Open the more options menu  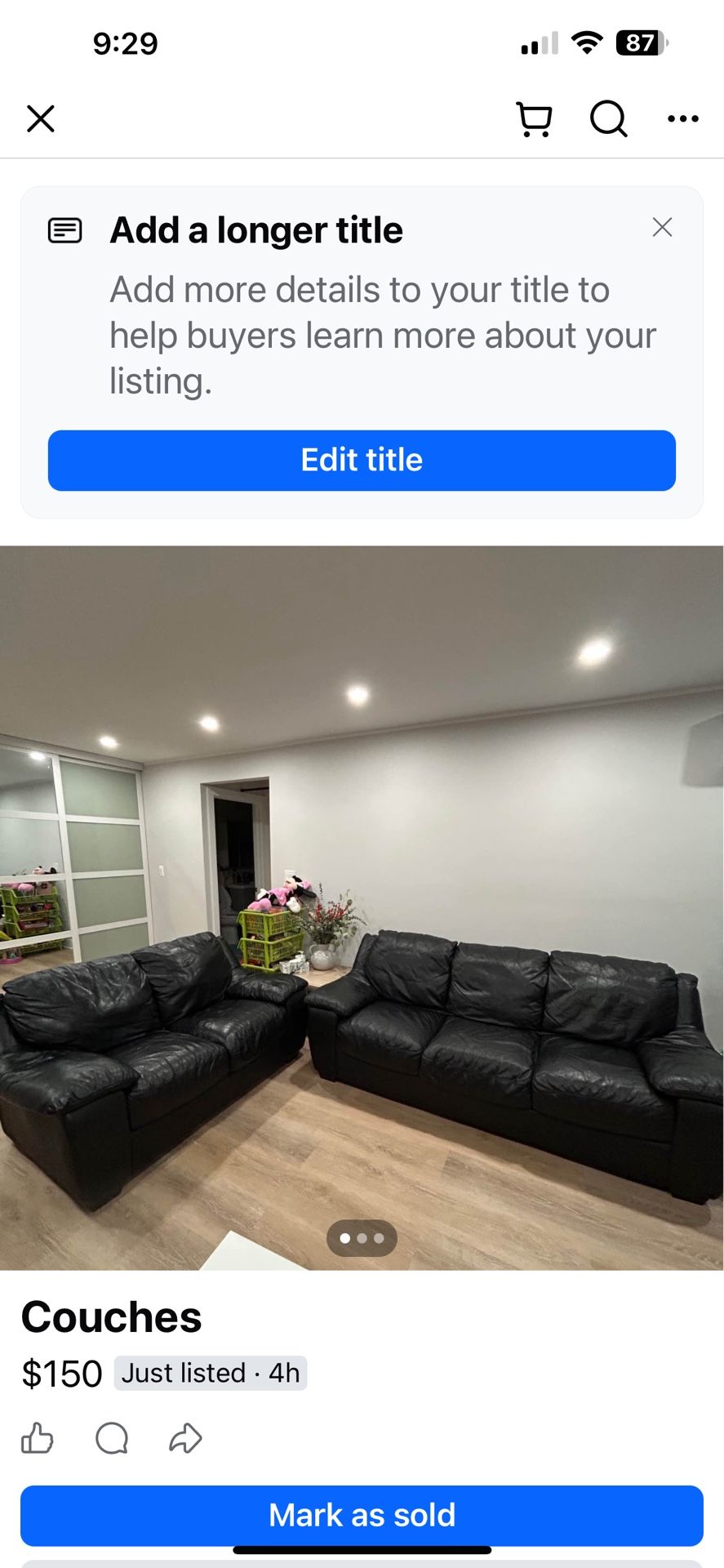[x=682, y=119]
